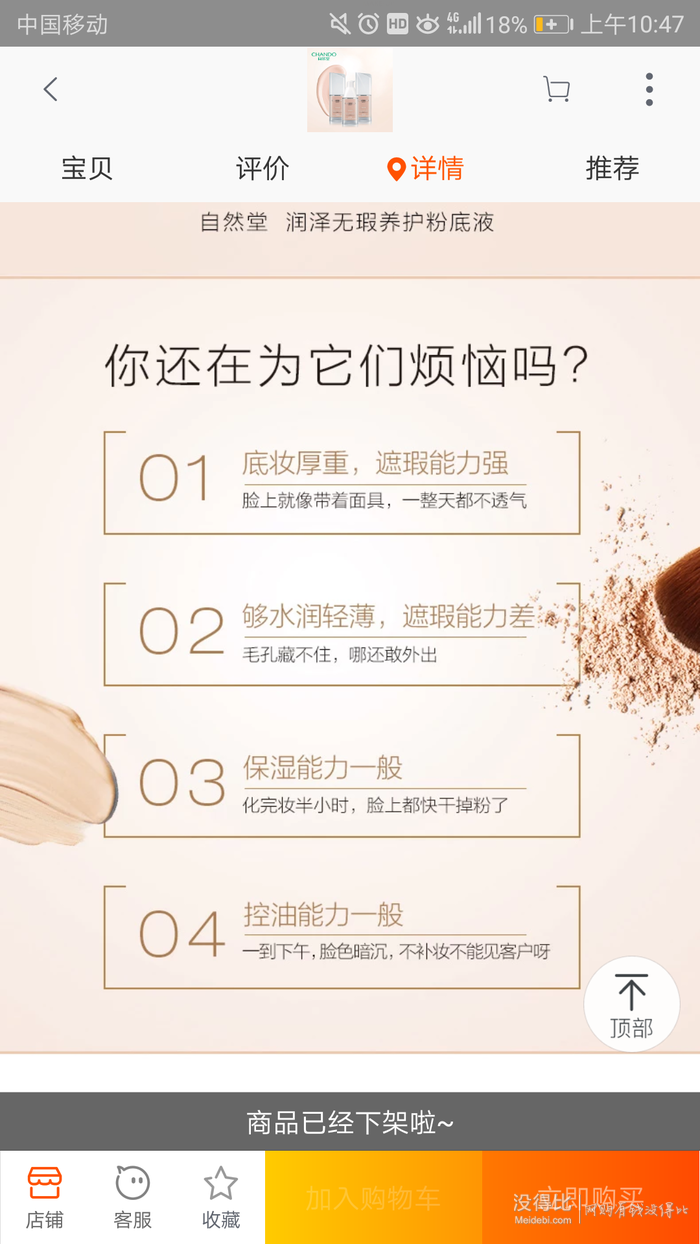Switch to the 宝贝 tab
This screenshot has width=700, height=1244.
(x=87, y=168)
